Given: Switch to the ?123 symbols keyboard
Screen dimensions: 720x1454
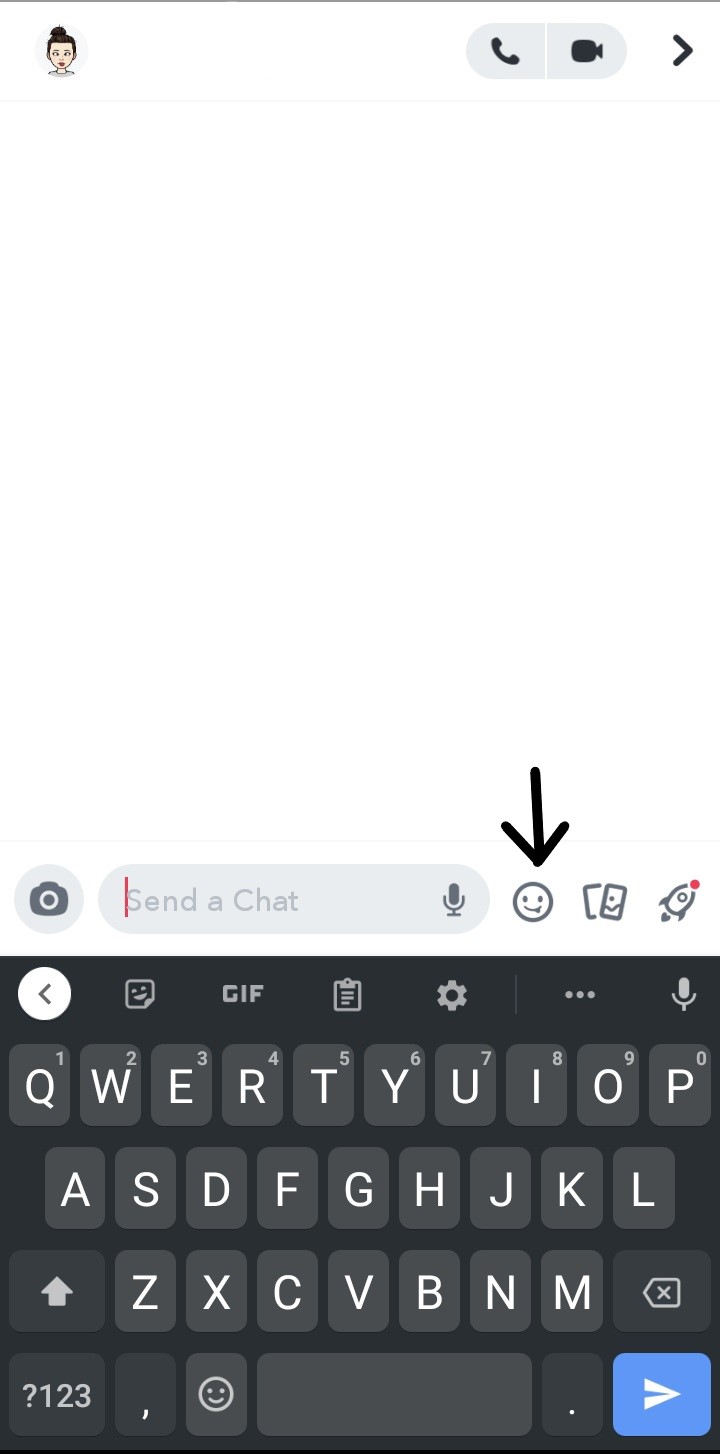Looking at the screenshot, I should [57, 1394].
